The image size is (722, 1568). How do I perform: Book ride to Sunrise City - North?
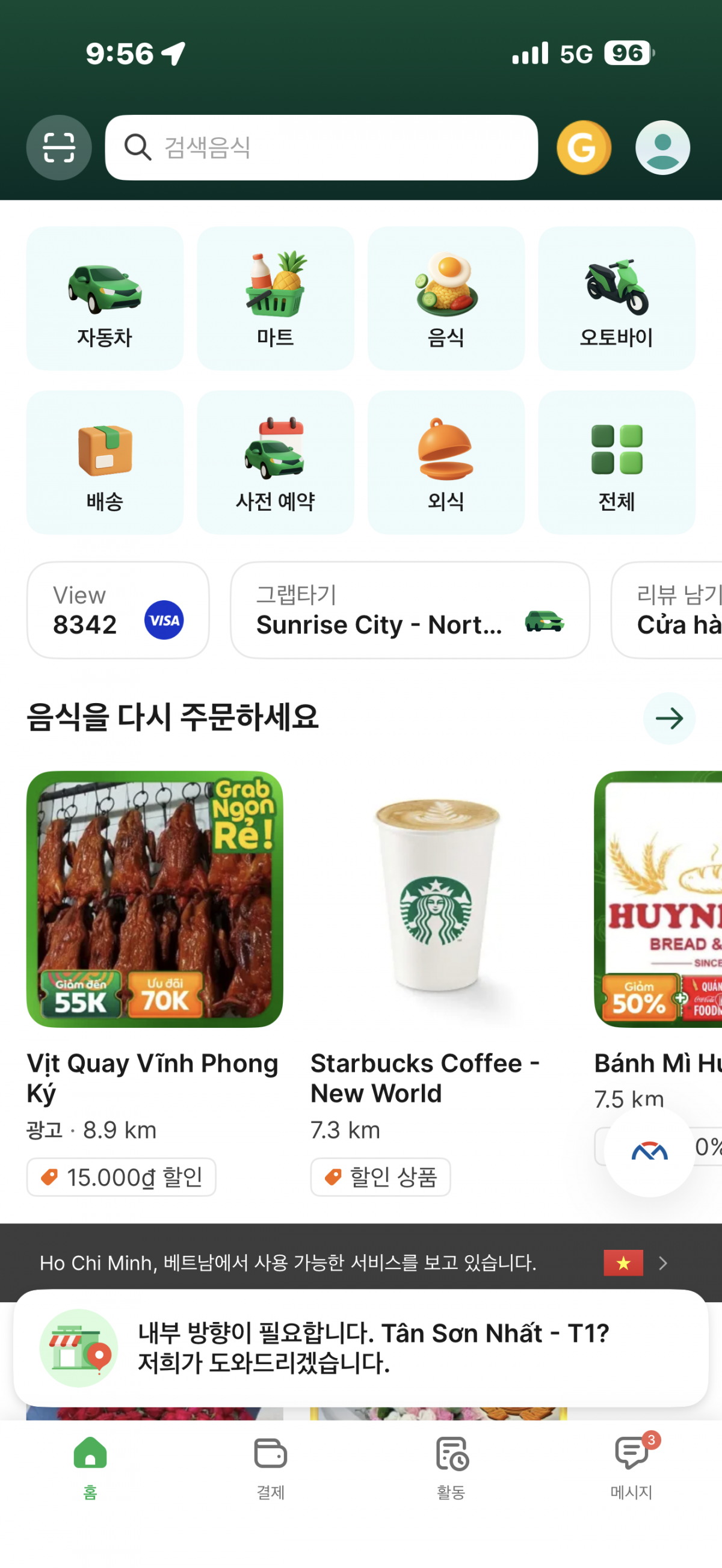pos(409,610)
